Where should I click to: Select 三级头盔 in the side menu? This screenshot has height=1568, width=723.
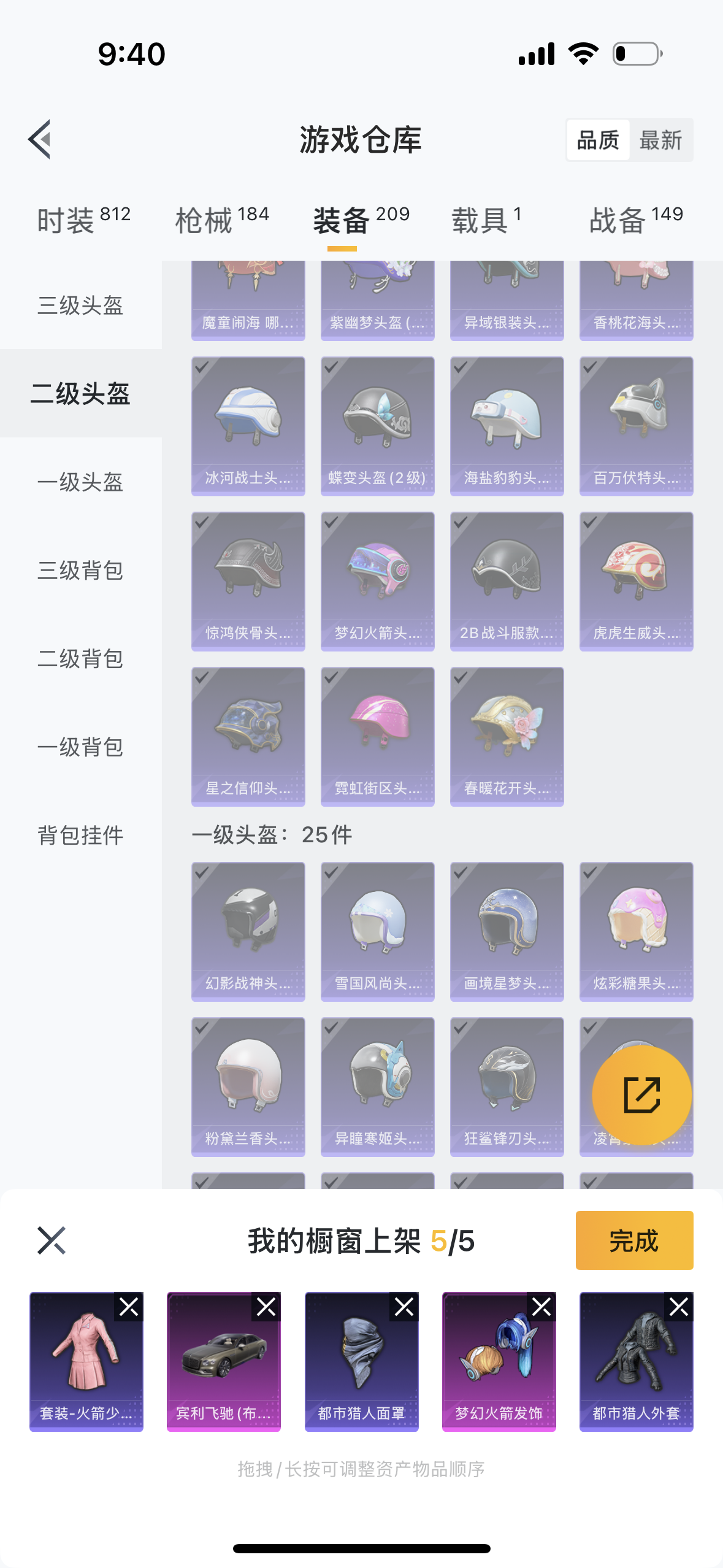80,305
